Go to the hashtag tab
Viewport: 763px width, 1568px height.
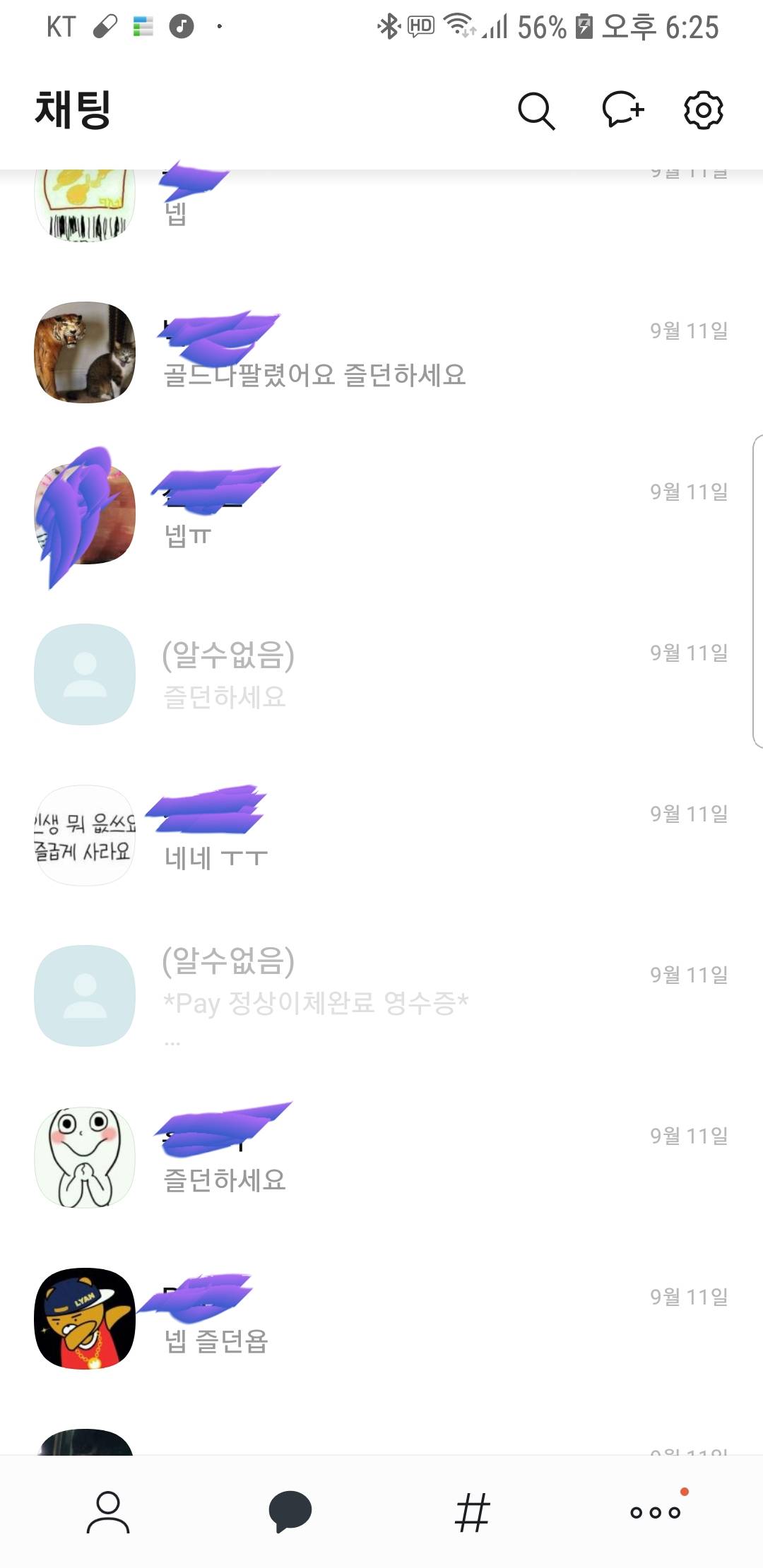pos(473,1512)
